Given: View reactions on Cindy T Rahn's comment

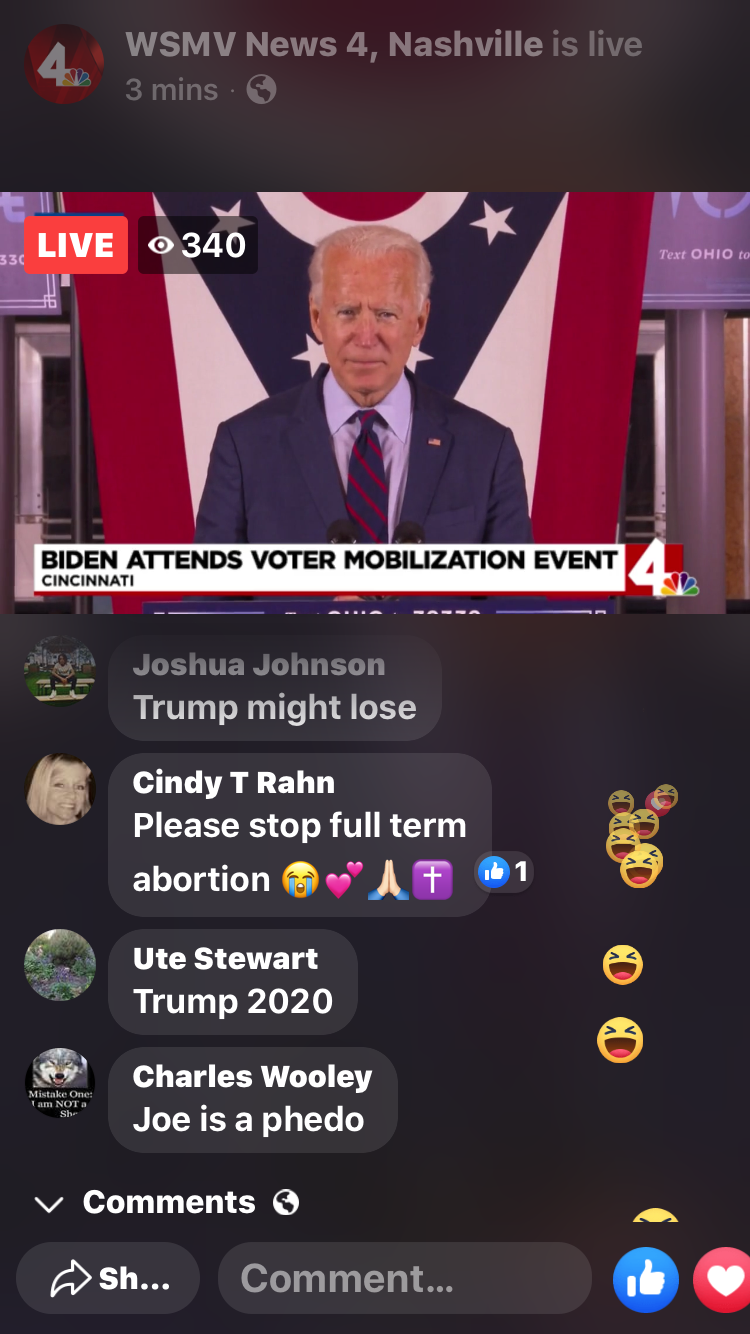Looking at the screenshot, I should (x=503, y=872).
